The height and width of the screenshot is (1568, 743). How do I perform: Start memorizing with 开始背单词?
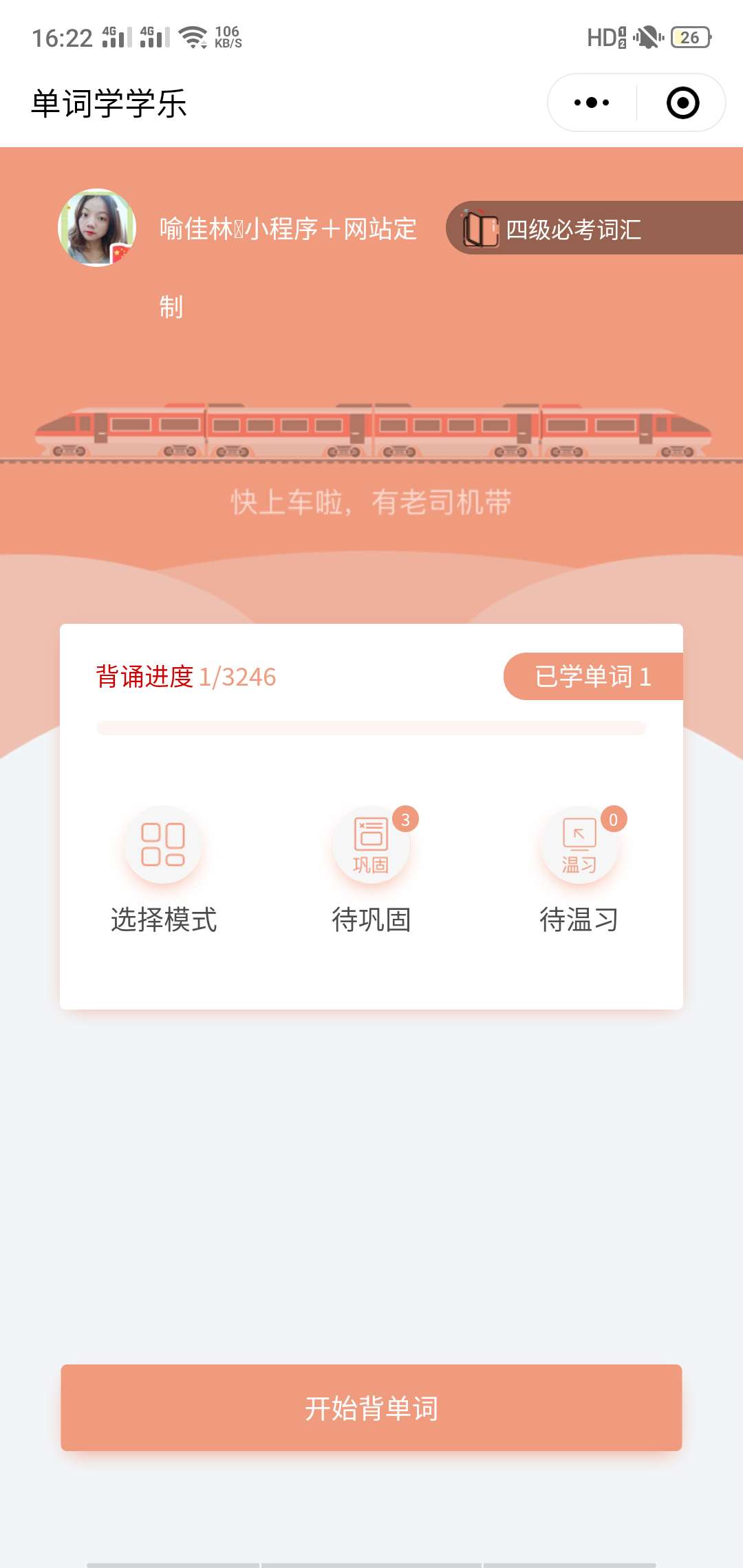pos(371,1408)
